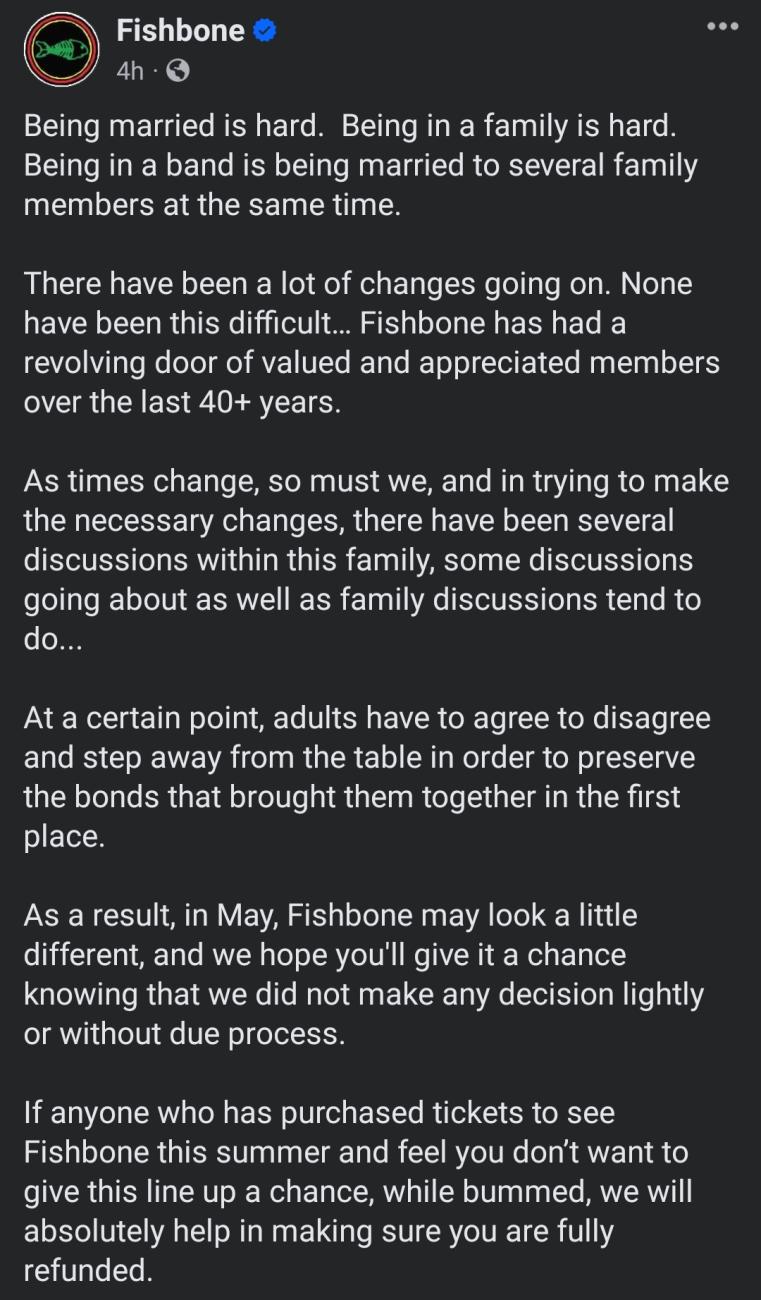Tap the Fishbone profile picture
This screenshot has width=761, height=1300.
click(x=62, y=50)
